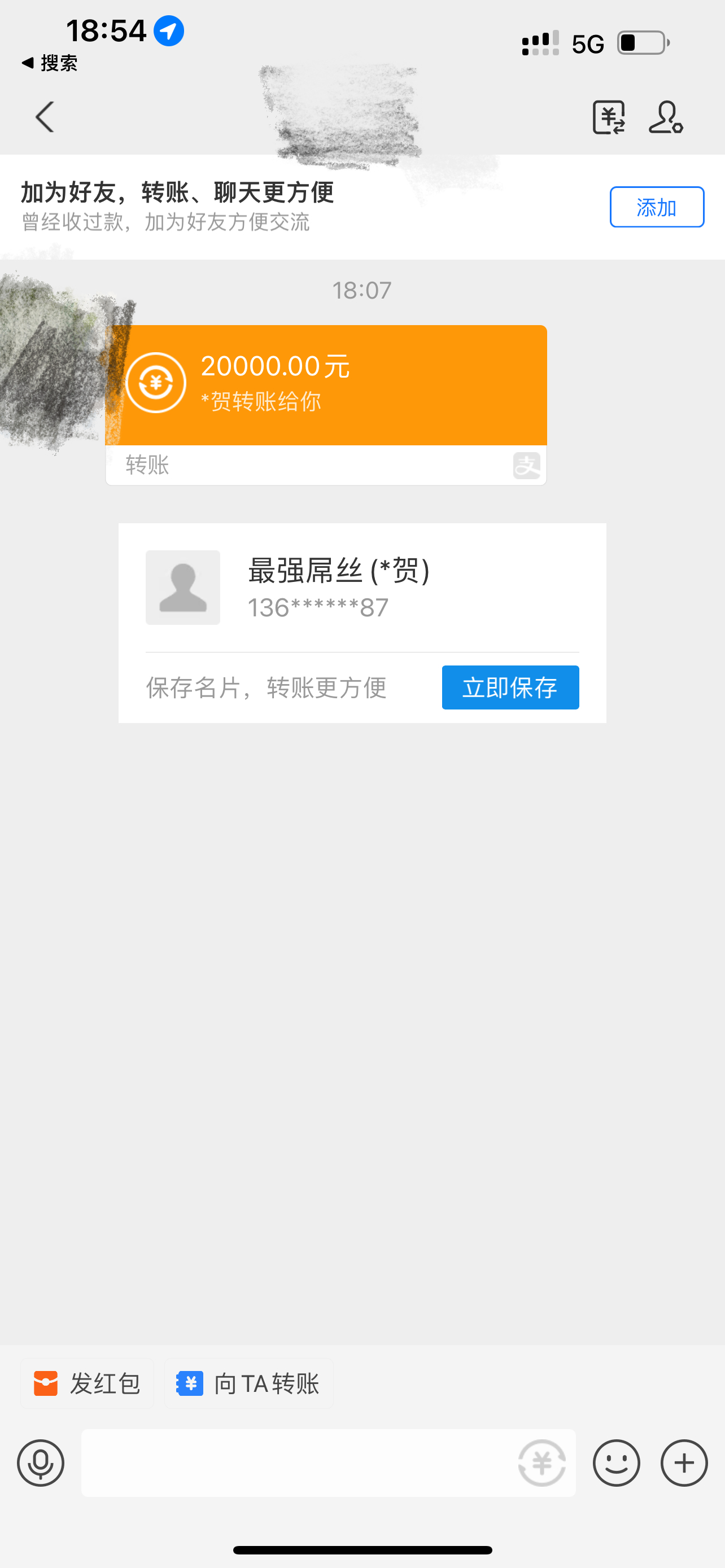Focus the message text field
Viewport: 725px width, 1568px height.
(298, 1462)
